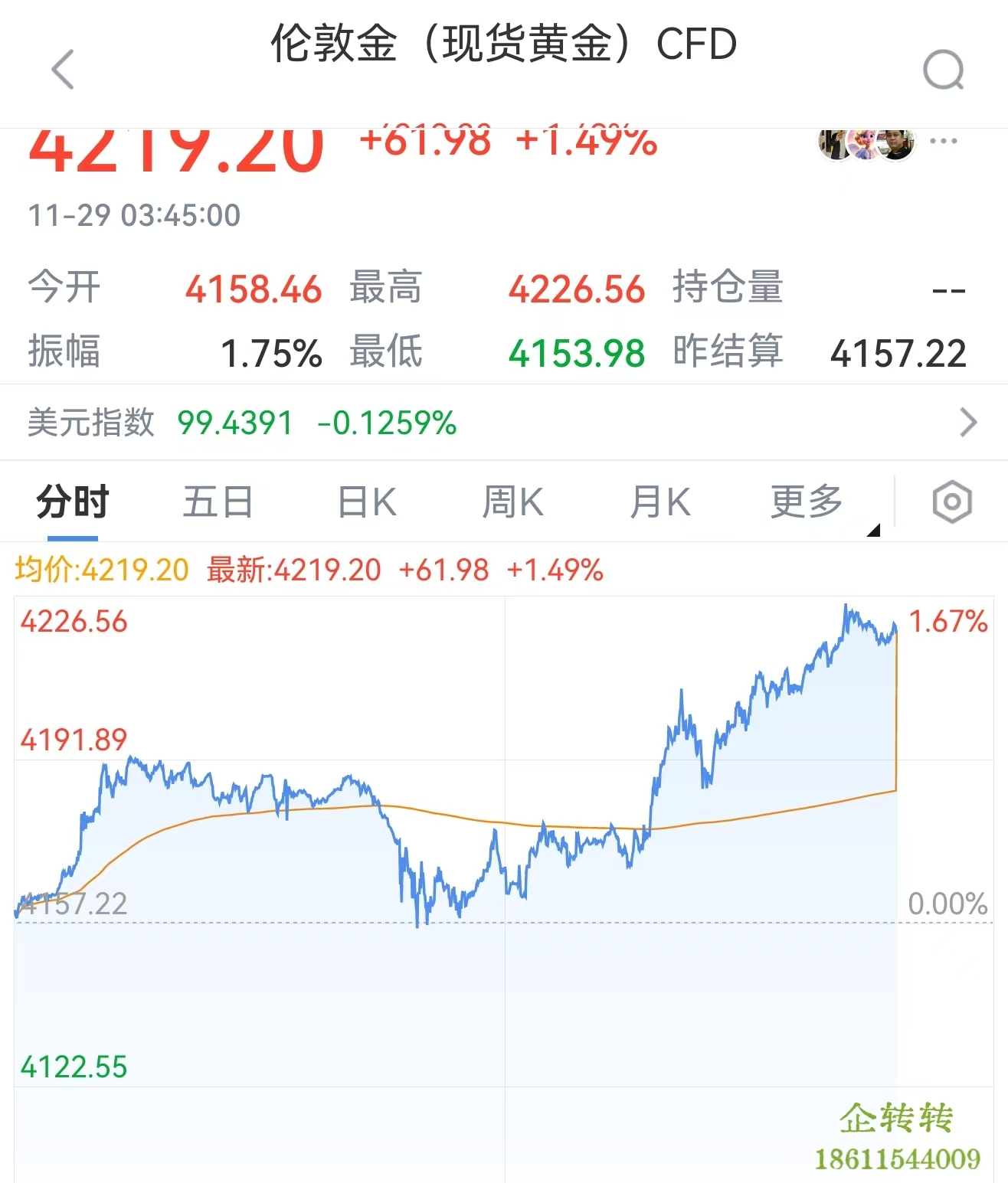
Task: Open chart settings hexagon icon
Action: click(952, 503)
